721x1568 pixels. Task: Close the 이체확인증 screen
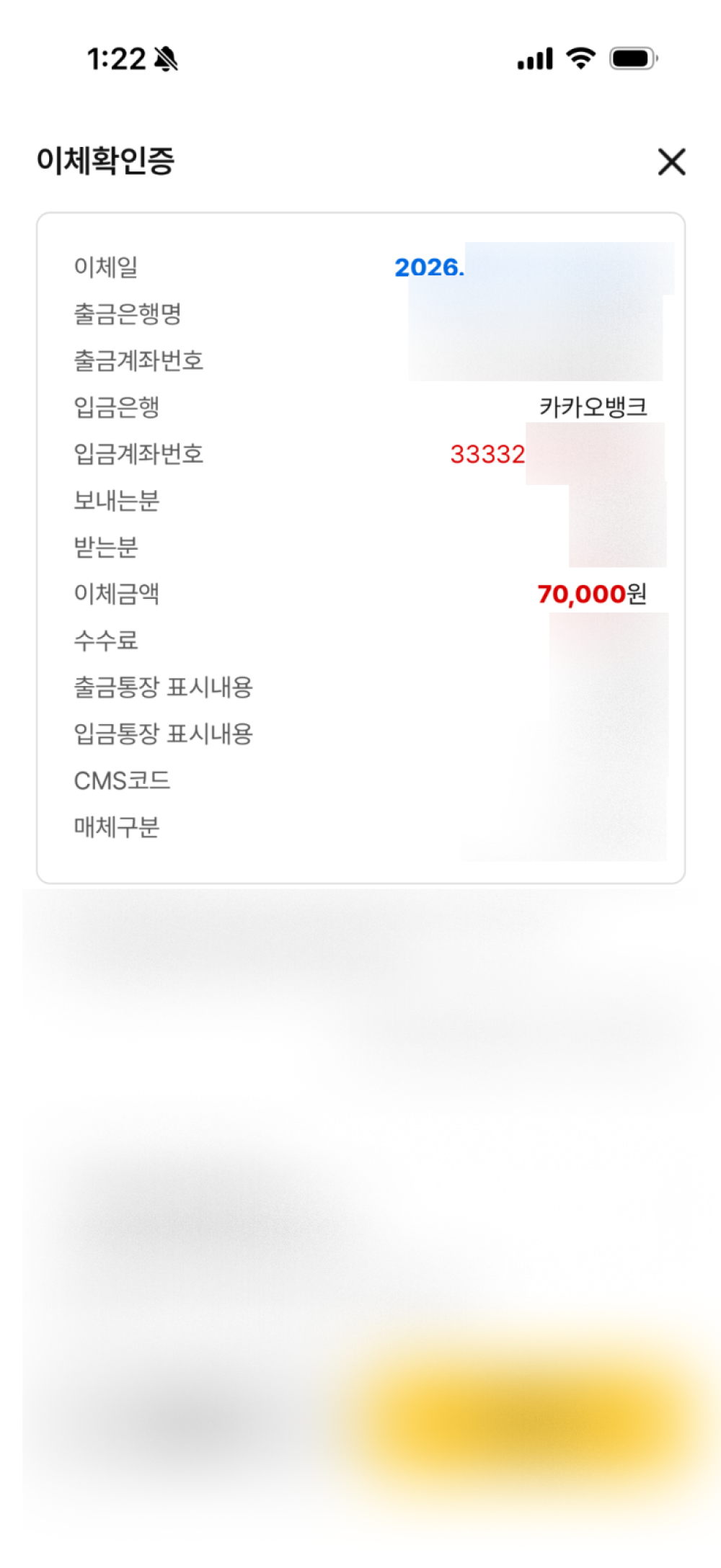click(x=671, y=161)
